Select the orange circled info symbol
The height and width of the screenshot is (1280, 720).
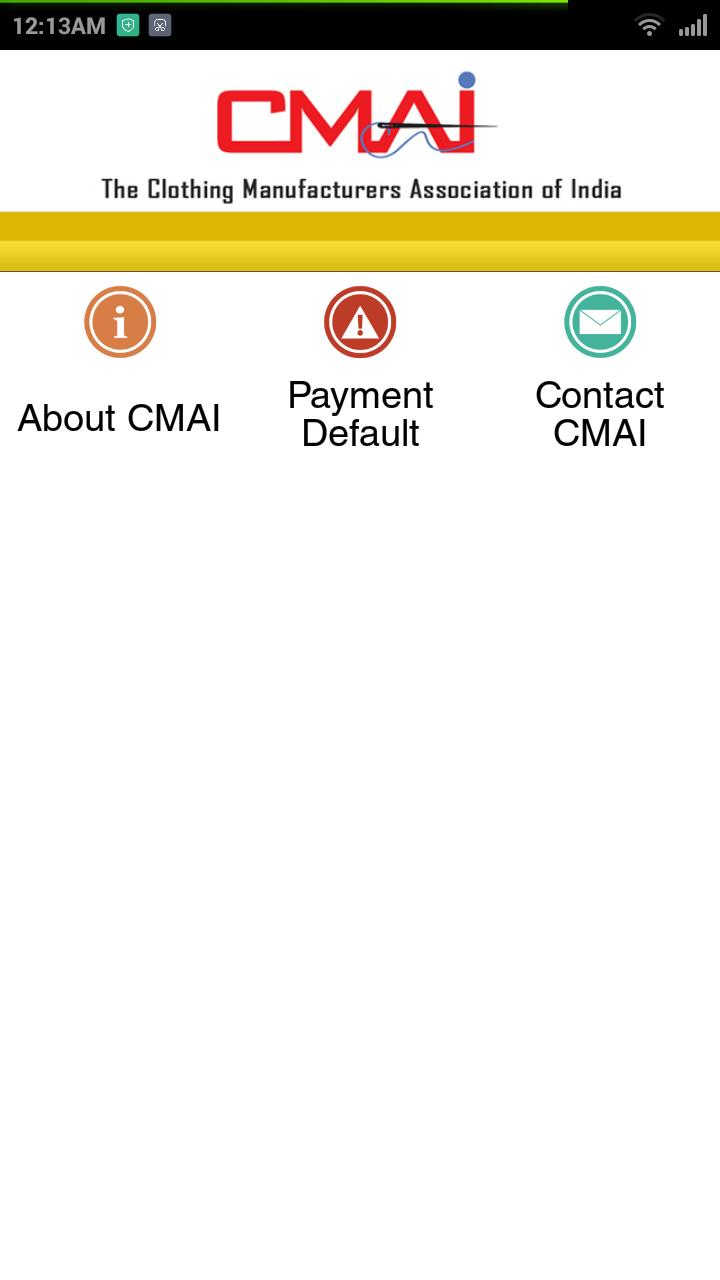tap(119, 321)
